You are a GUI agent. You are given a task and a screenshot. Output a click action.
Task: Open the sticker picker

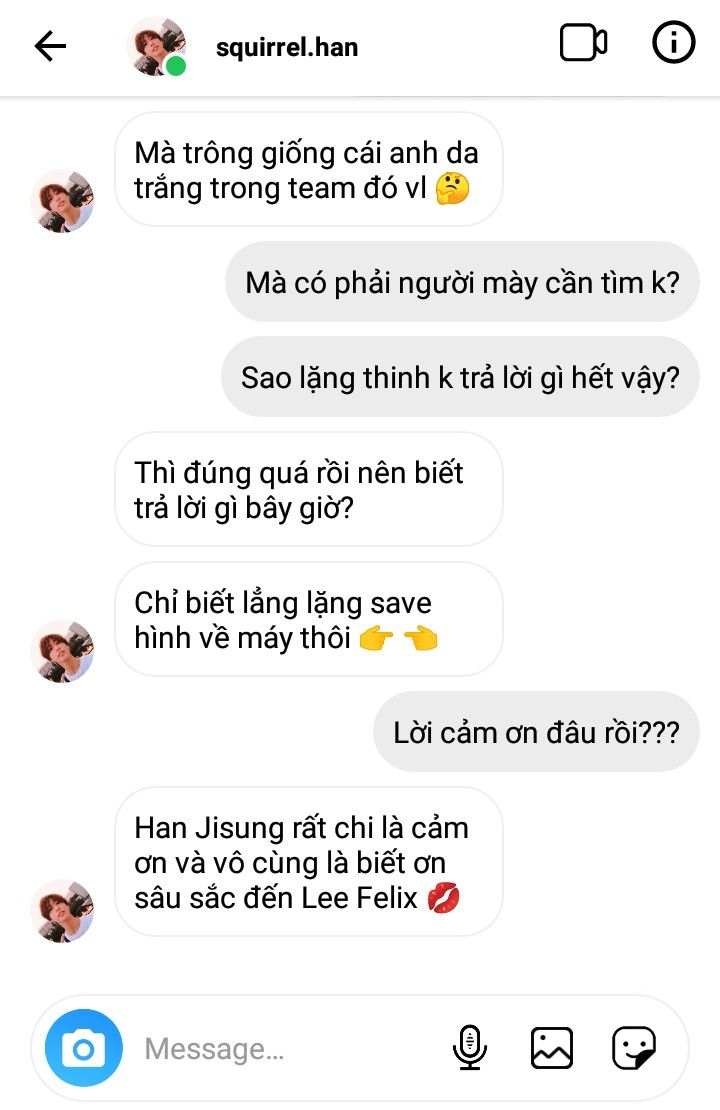coord(634,1048)
